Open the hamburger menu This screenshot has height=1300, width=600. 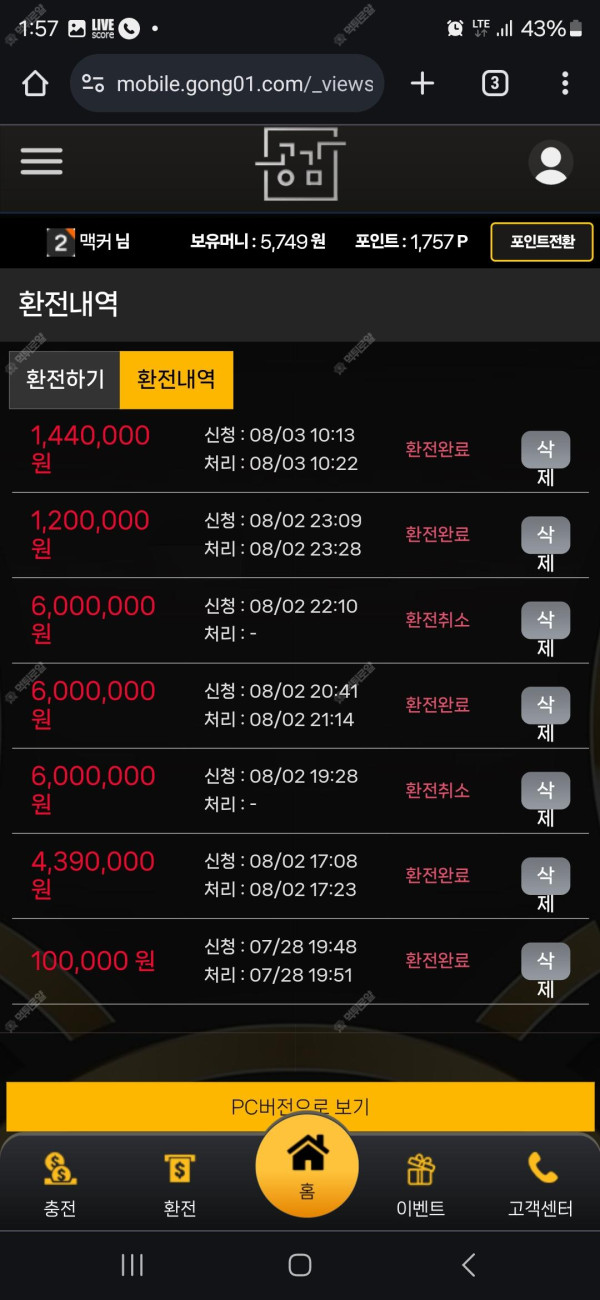[41, 162]
